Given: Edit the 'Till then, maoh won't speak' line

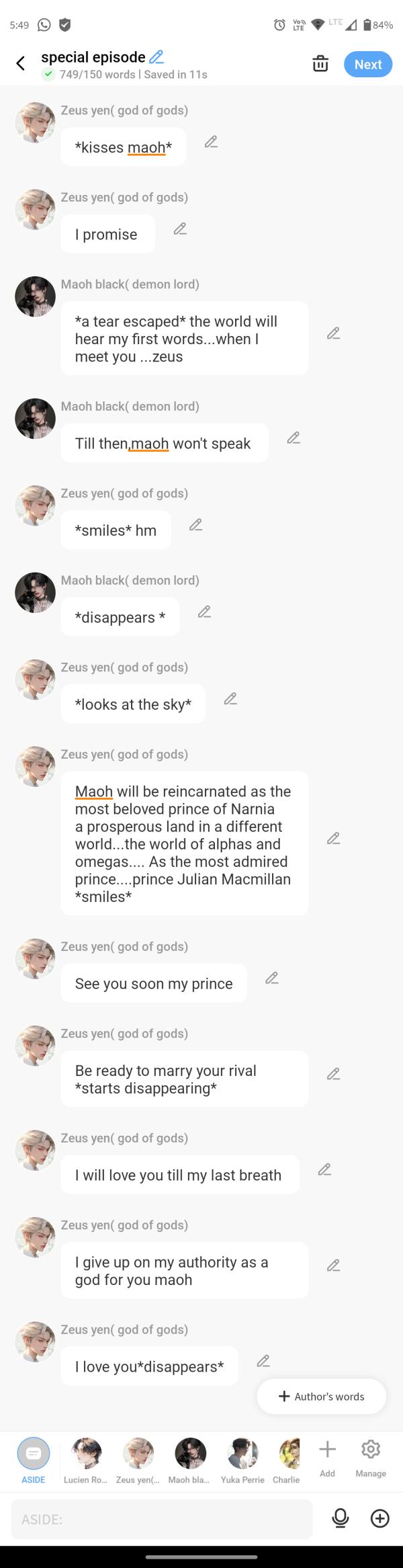Looking at the screenshot, I should (x=294, y=438).
